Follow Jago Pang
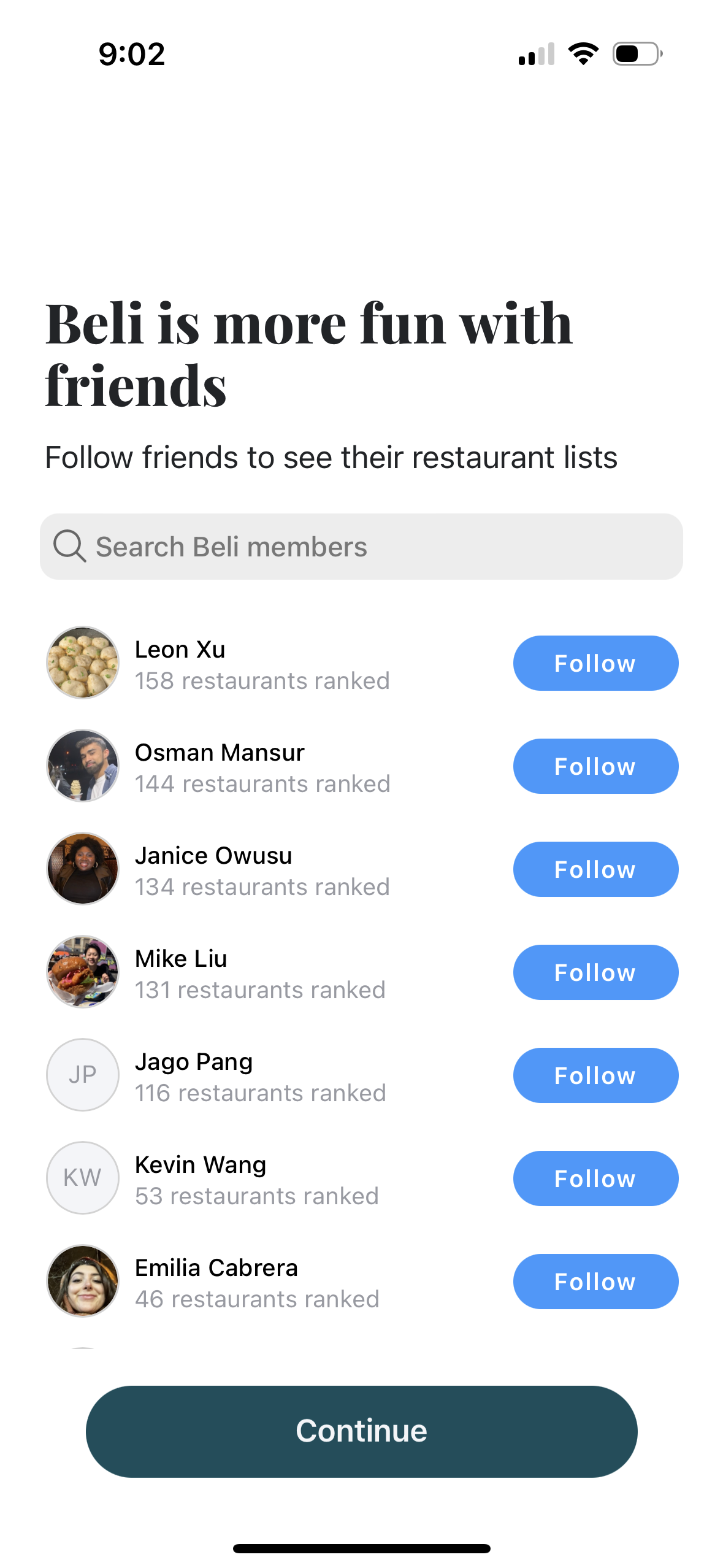 [595, 1075]
